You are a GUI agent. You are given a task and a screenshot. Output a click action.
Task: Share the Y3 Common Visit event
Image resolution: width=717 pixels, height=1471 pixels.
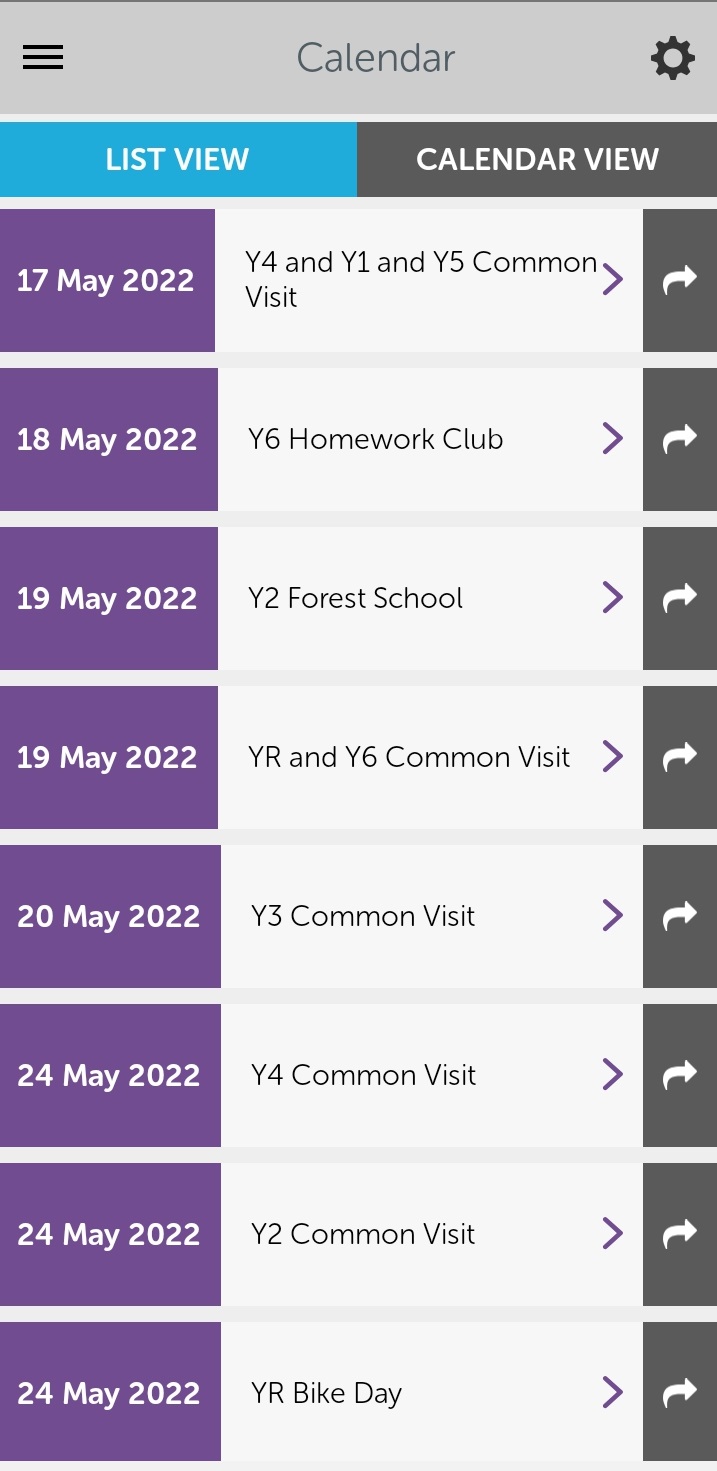click(x=680, y=916)
